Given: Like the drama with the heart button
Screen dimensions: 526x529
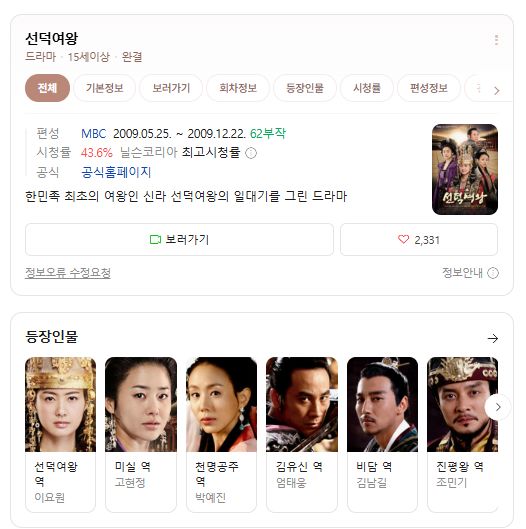Looking at the screenshot, I should point(419,240).
